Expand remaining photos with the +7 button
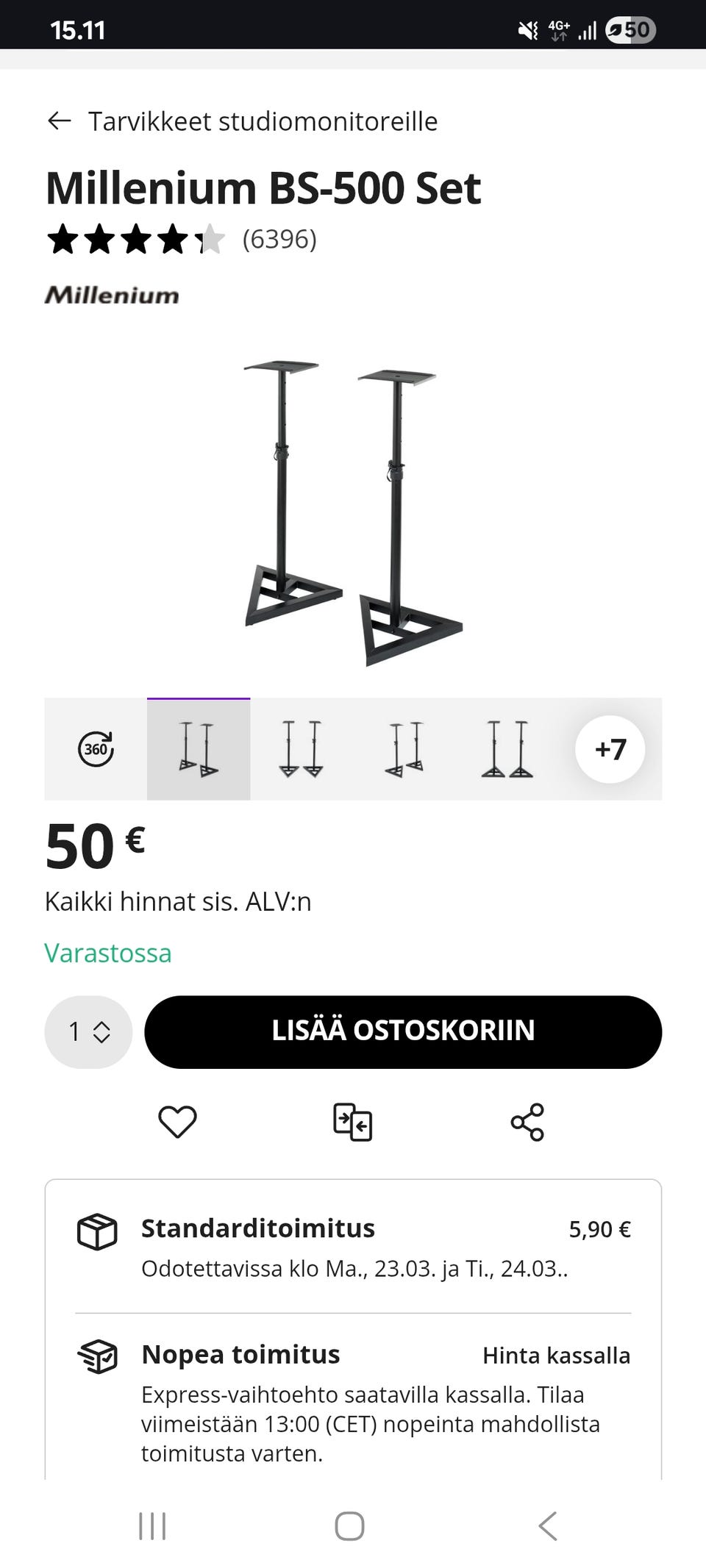The height and width of the screenshot is (1568, 706). [610, 749]
